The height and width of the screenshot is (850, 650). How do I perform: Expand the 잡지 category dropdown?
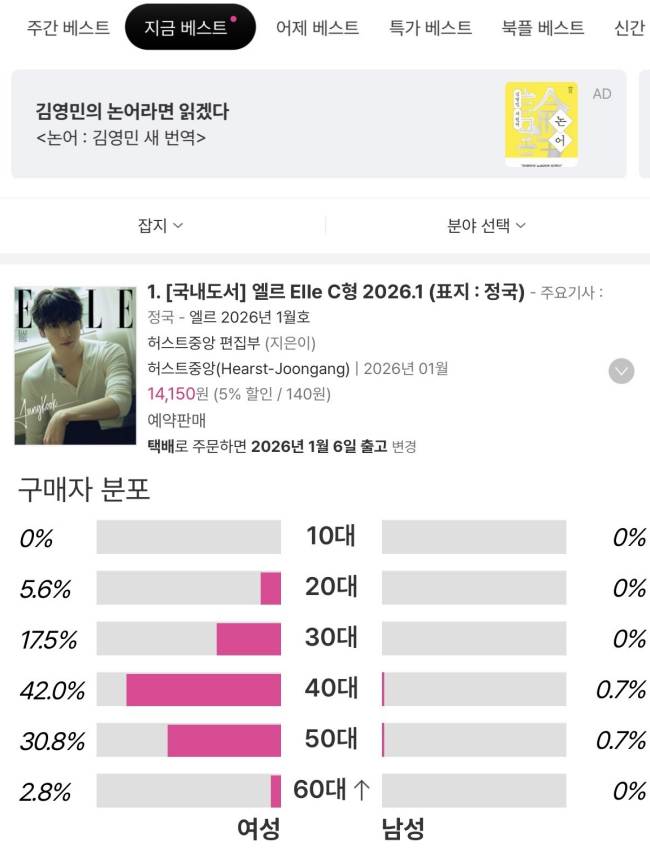[160, 226]
